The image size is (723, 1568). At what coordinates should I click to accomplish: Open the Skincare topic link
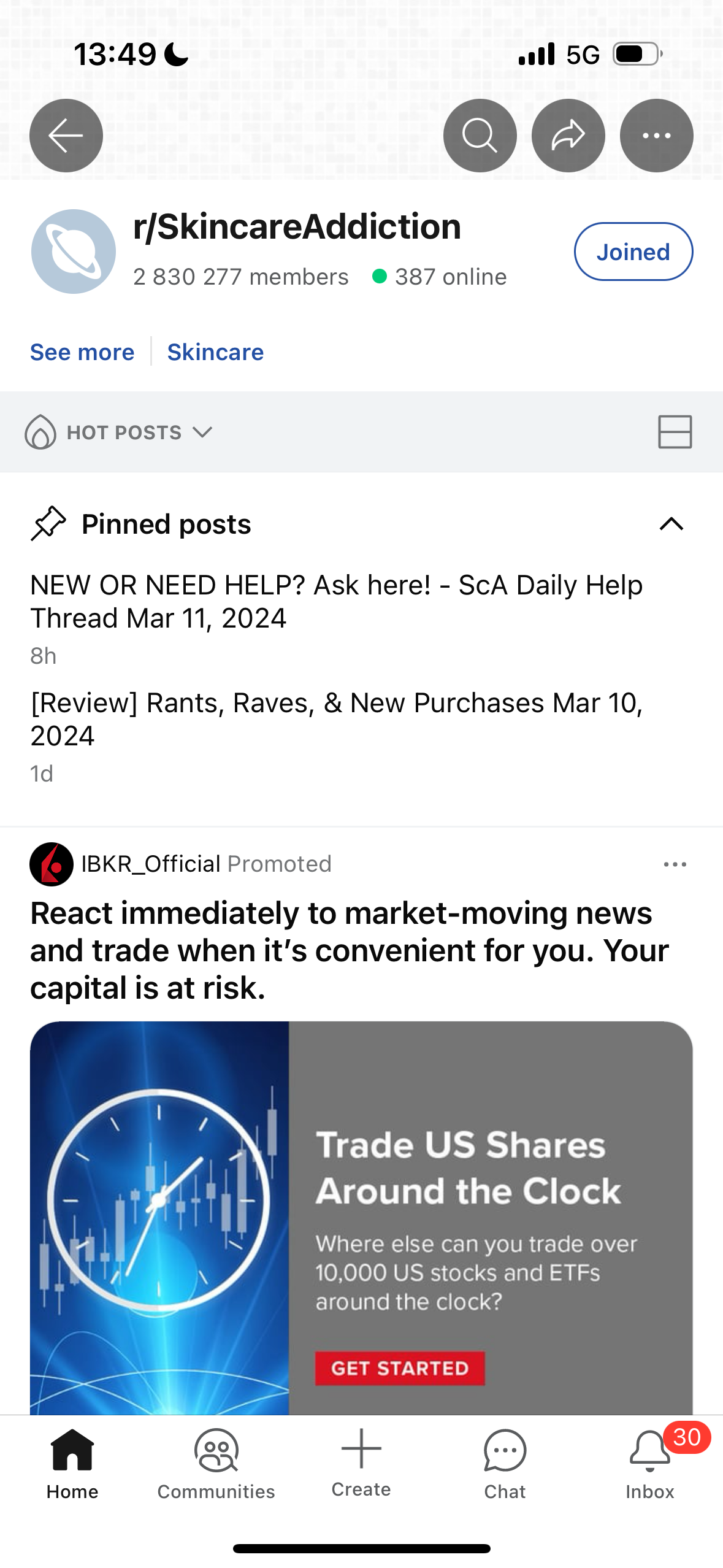point(215,352)
